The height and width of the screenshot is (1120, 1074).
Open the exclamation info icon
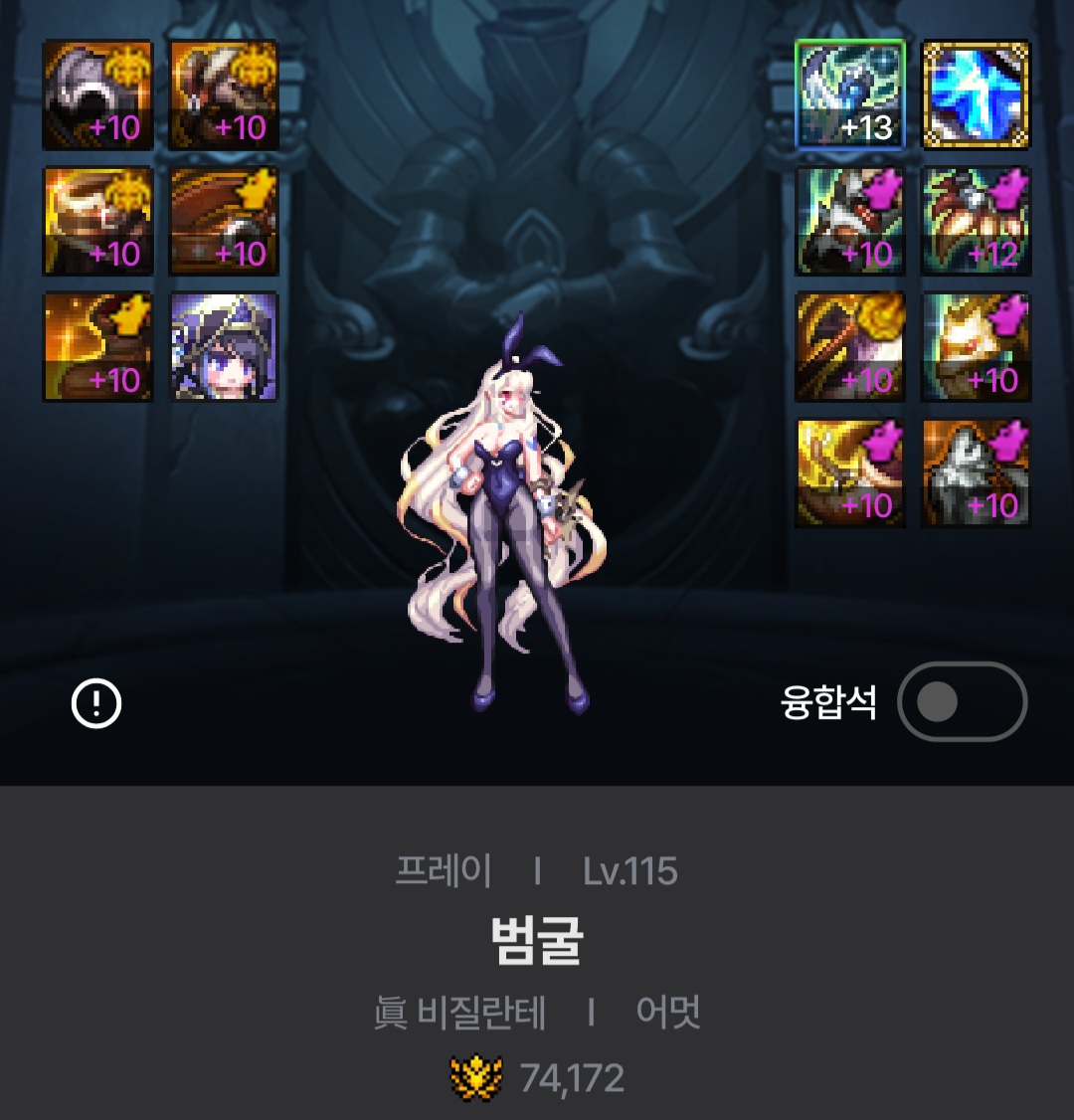coord(96,704)
